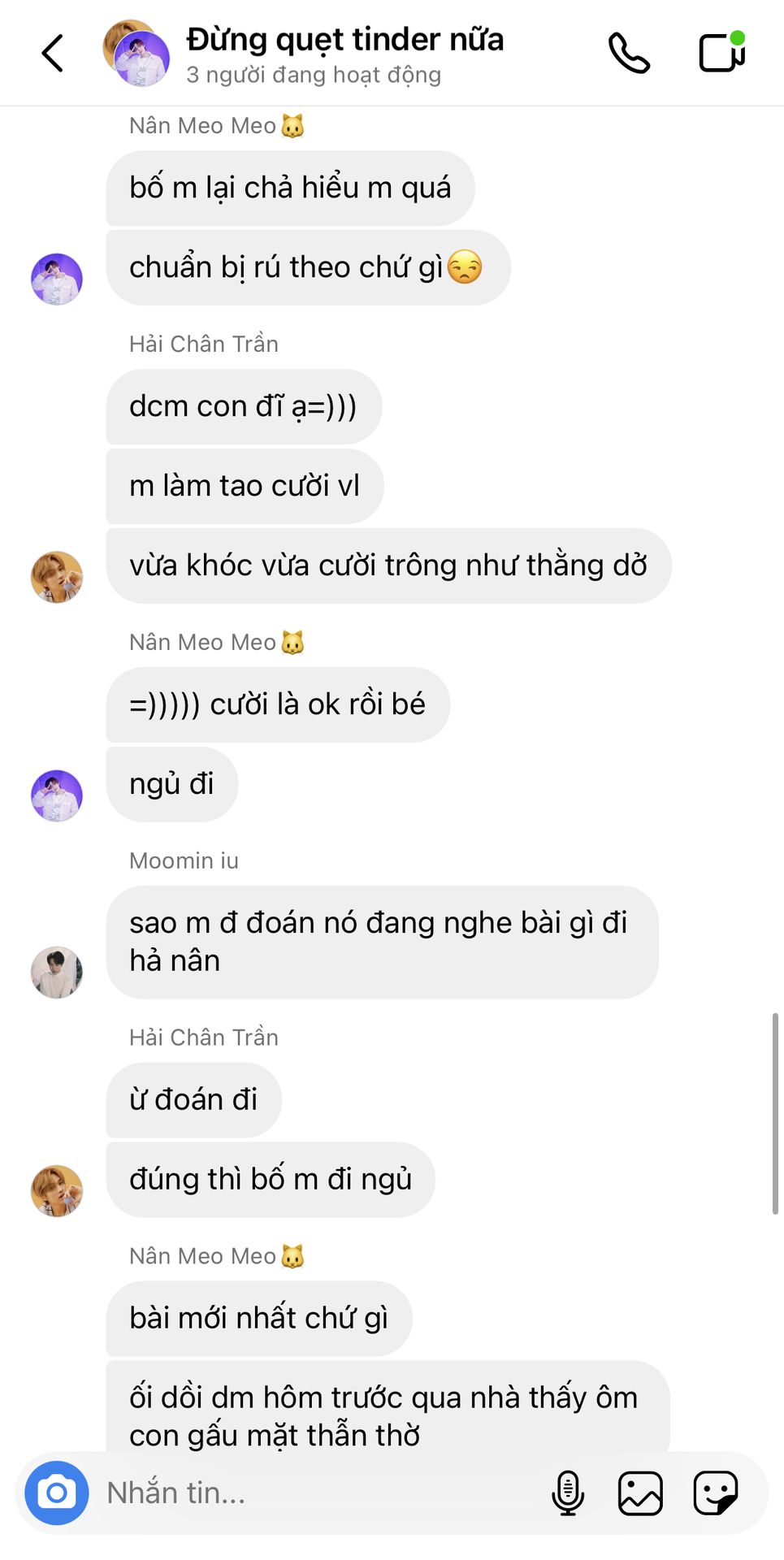This screenshot has height=1560, width=784.
Task: Tap the Nhắn tin message field
Action: 317,1493
